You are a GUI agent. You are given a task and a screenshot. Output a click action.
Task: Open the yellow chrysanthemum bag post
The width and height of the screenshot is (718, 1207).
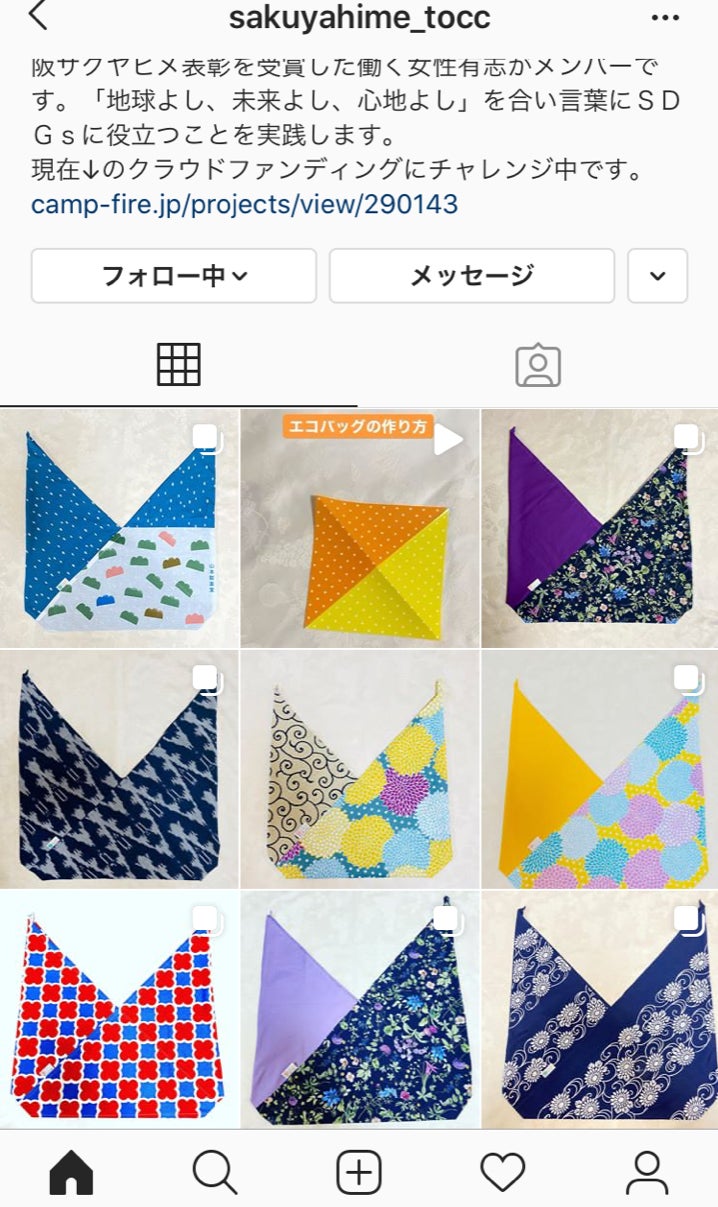[600, 769]
